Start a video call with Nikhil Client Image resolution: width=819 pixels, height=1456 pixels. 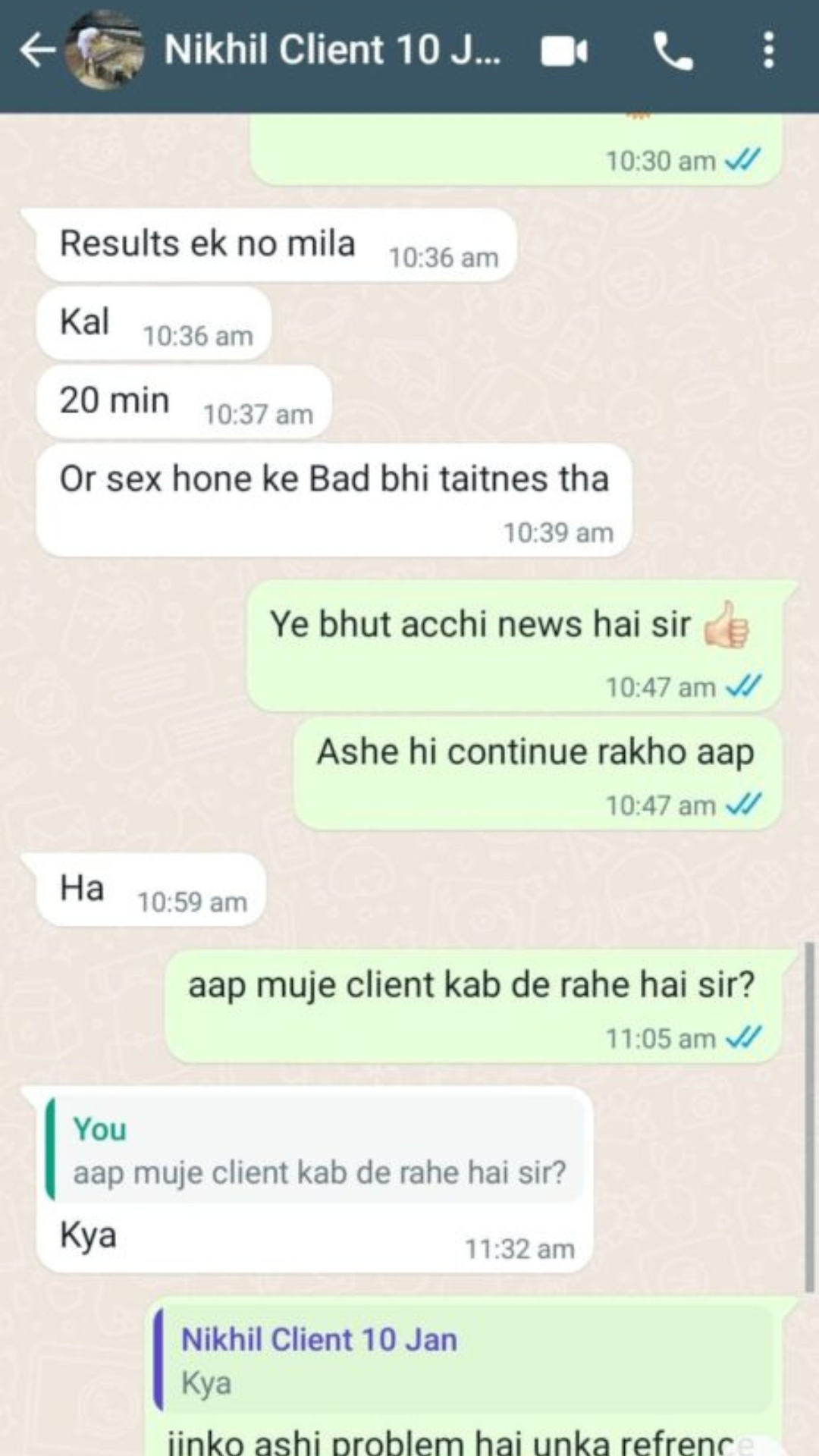pyautogui.click(x=564, y=52)
